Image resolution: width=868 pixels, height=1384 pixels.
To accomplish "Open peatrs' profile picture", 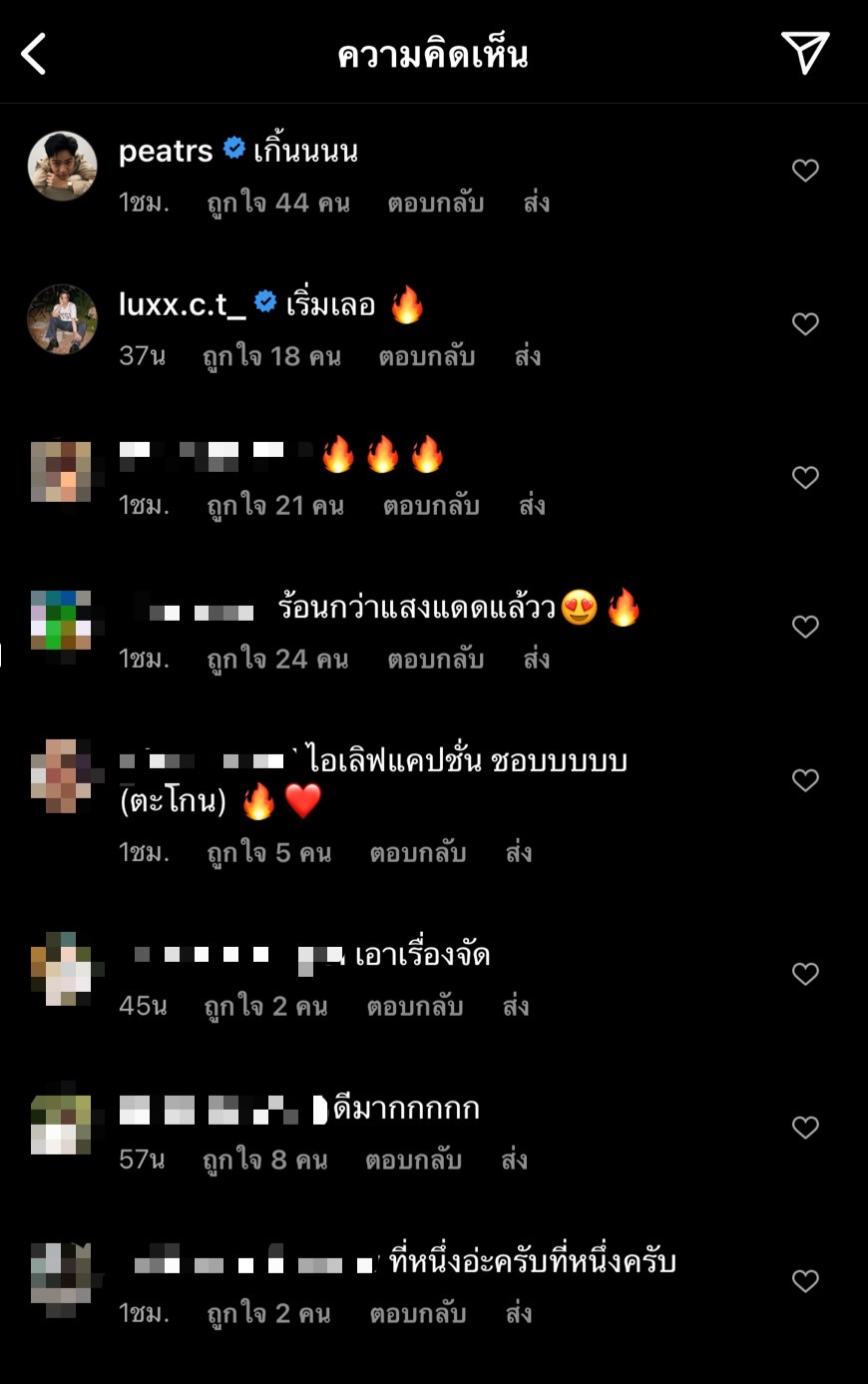I will [x=62, y=166].
